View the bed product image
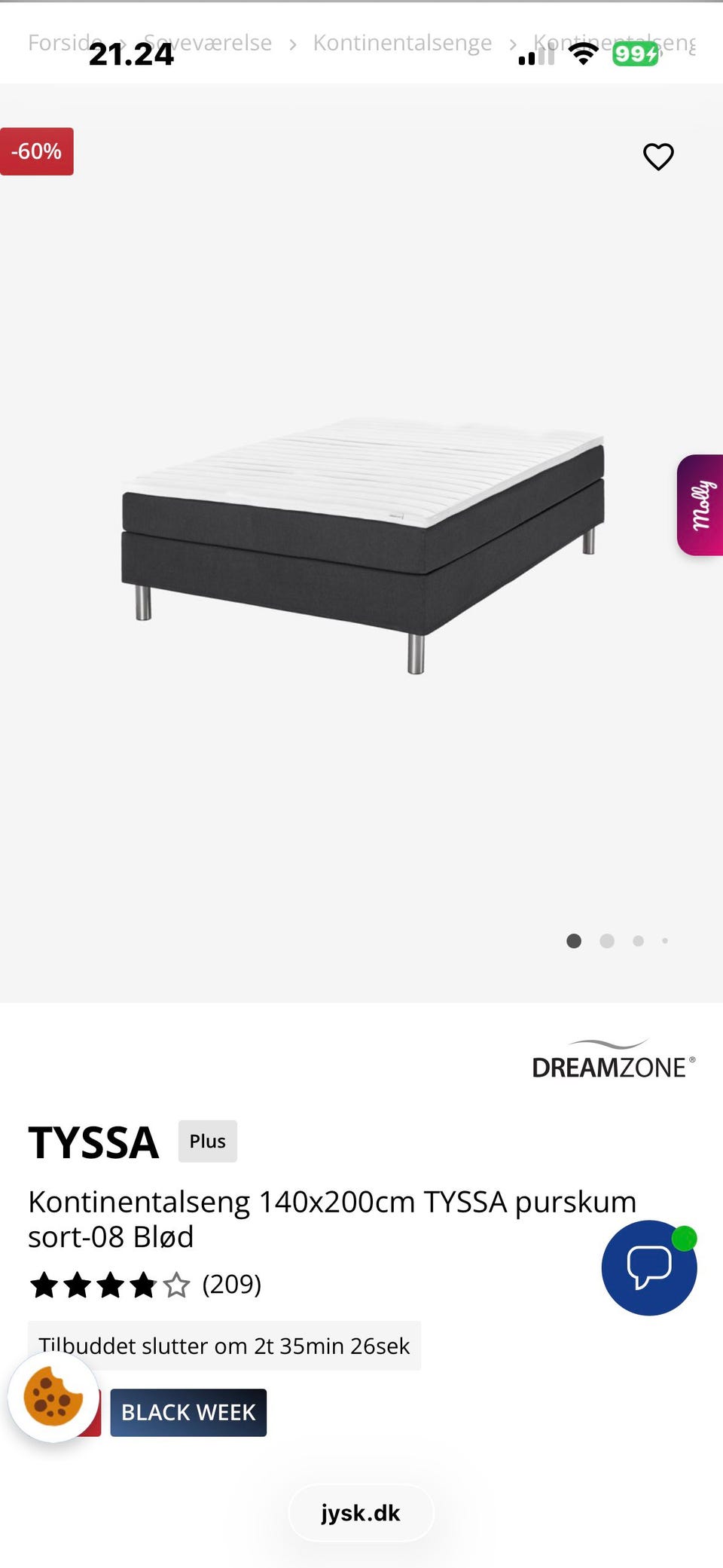Image resolution: width=723 pixels, height=1568 pixels. [361, 543]
